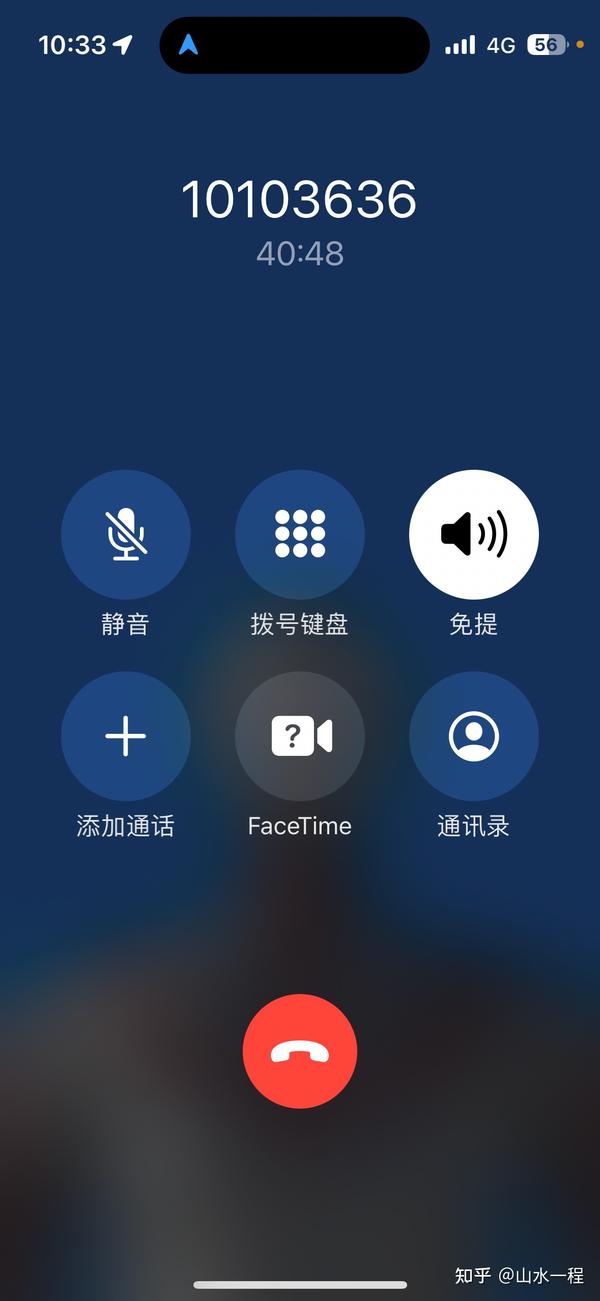Turn off the 免提 speaker
This screenshot has height=1301, width=600.
(474, 535)
